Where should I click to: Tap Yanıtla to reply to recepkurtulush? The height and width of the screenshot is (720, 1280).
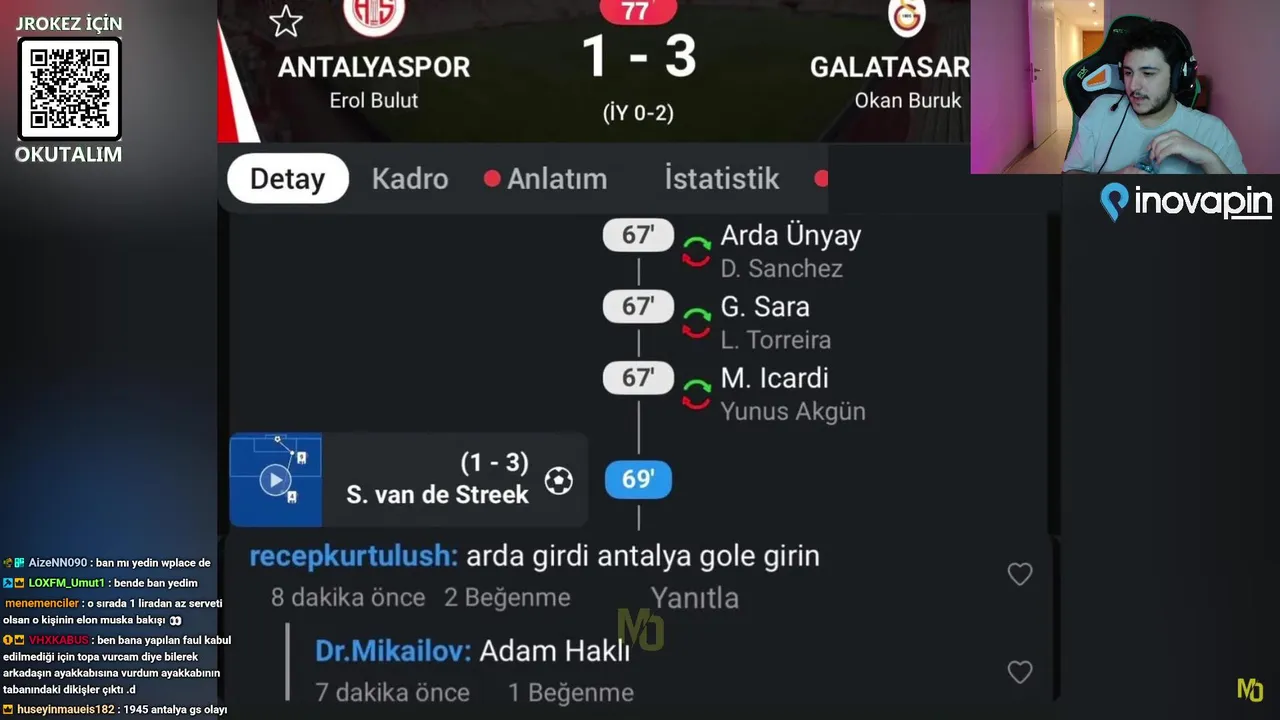[x=694, y=598]
